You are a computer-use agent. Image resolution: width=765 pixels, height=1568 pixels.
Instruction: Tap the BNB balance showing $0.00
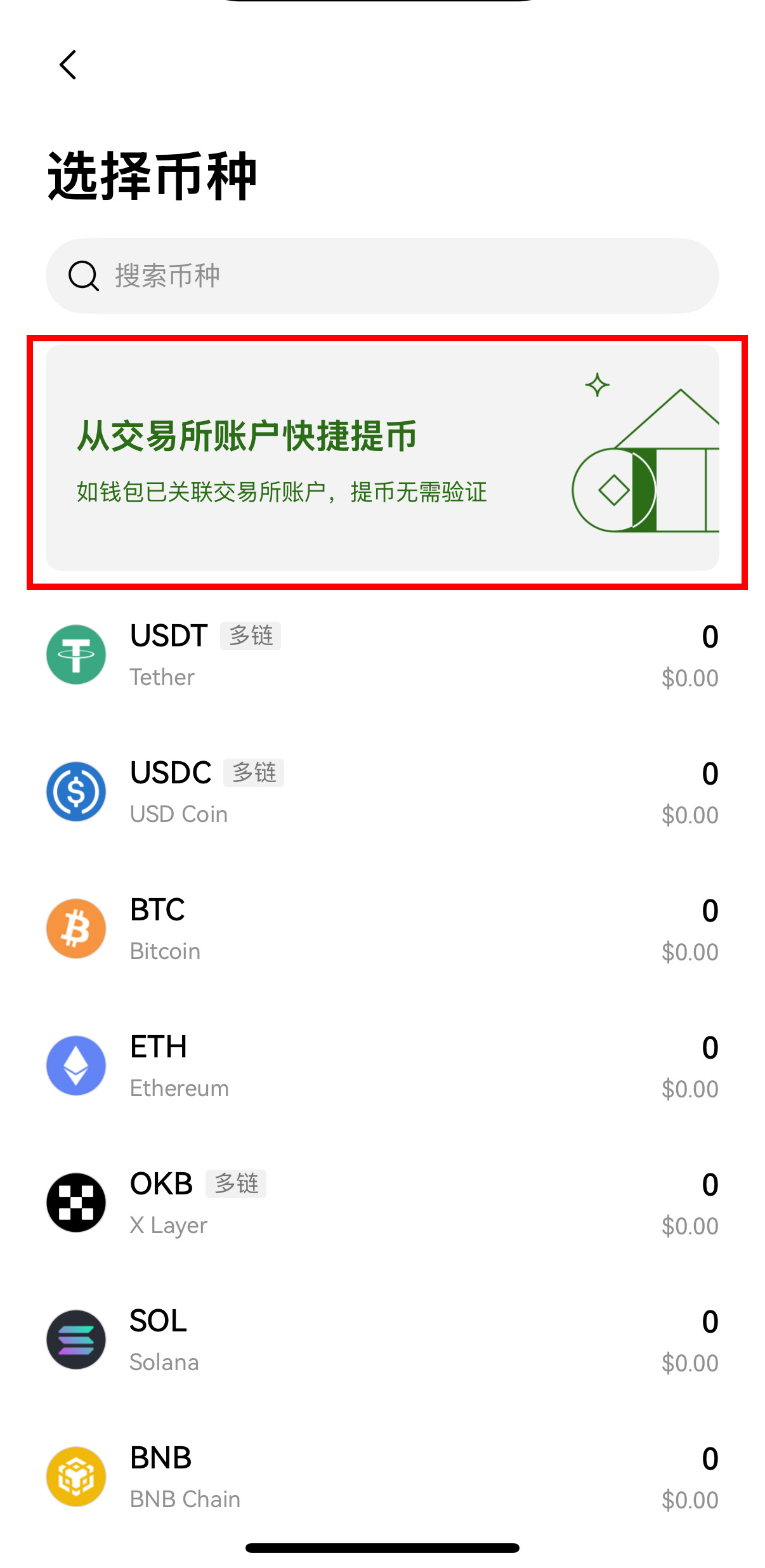pos(690,1498)
